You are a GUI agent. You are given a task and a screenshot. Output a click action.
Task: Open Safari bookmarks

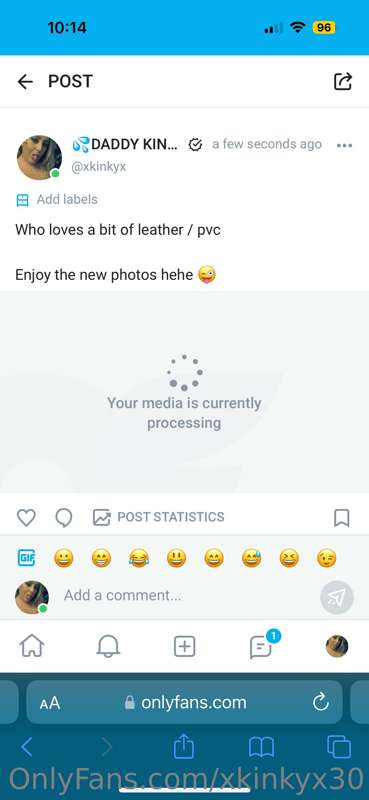click(x=261, y=748)
